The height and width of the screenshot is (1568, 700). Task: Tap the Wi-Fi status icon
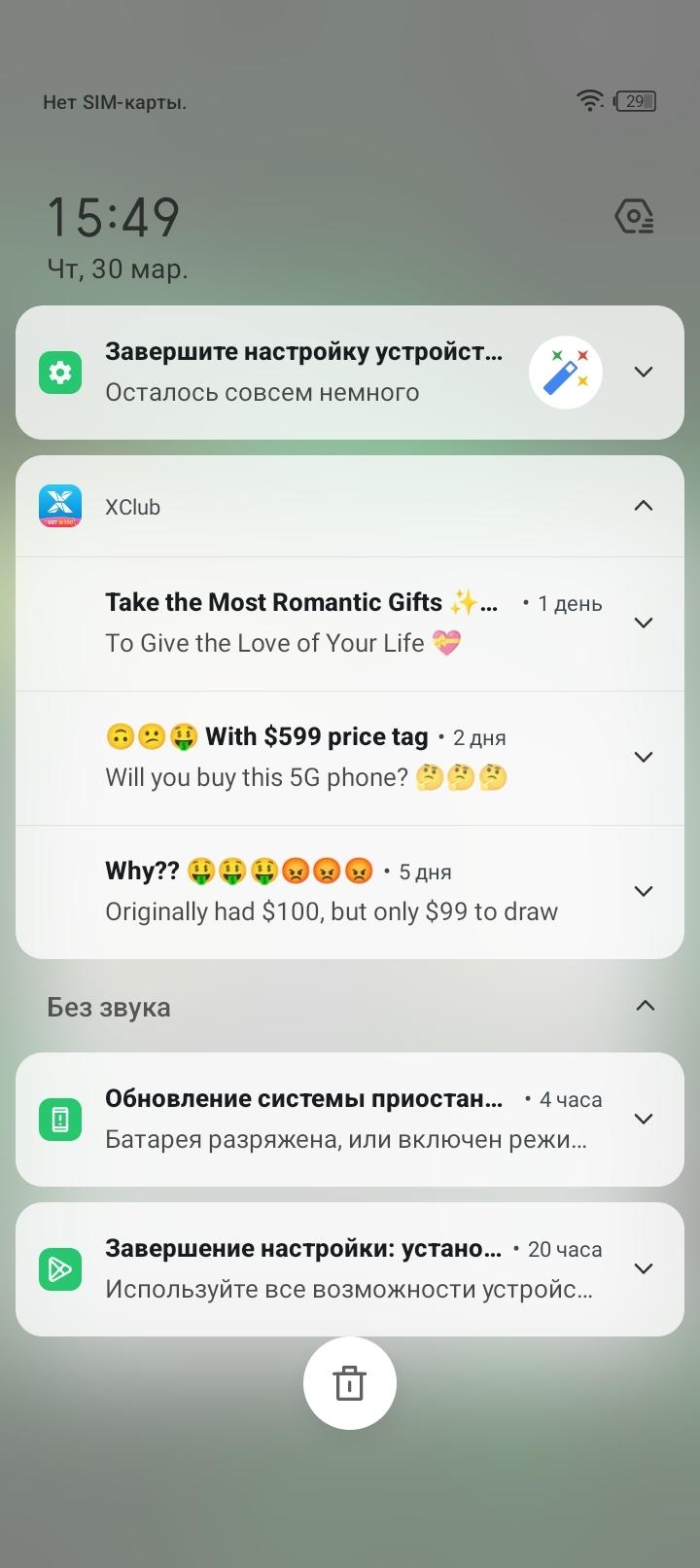(588, 101)
